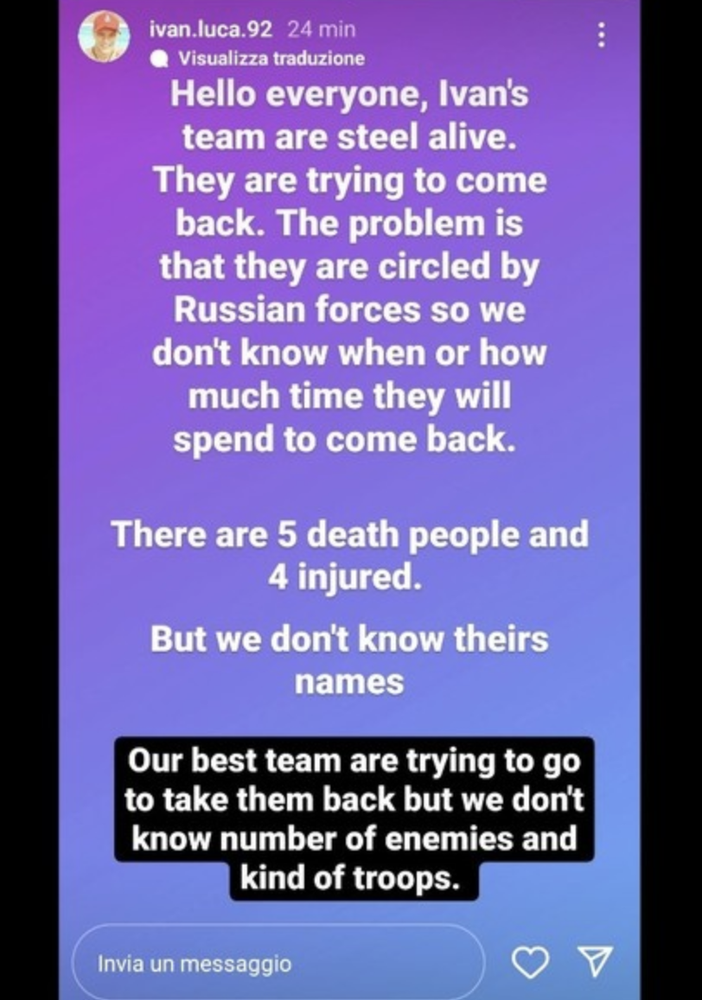
Task: Open ivan.luca.92's profile picture
Action: click(x=104, y=39)
